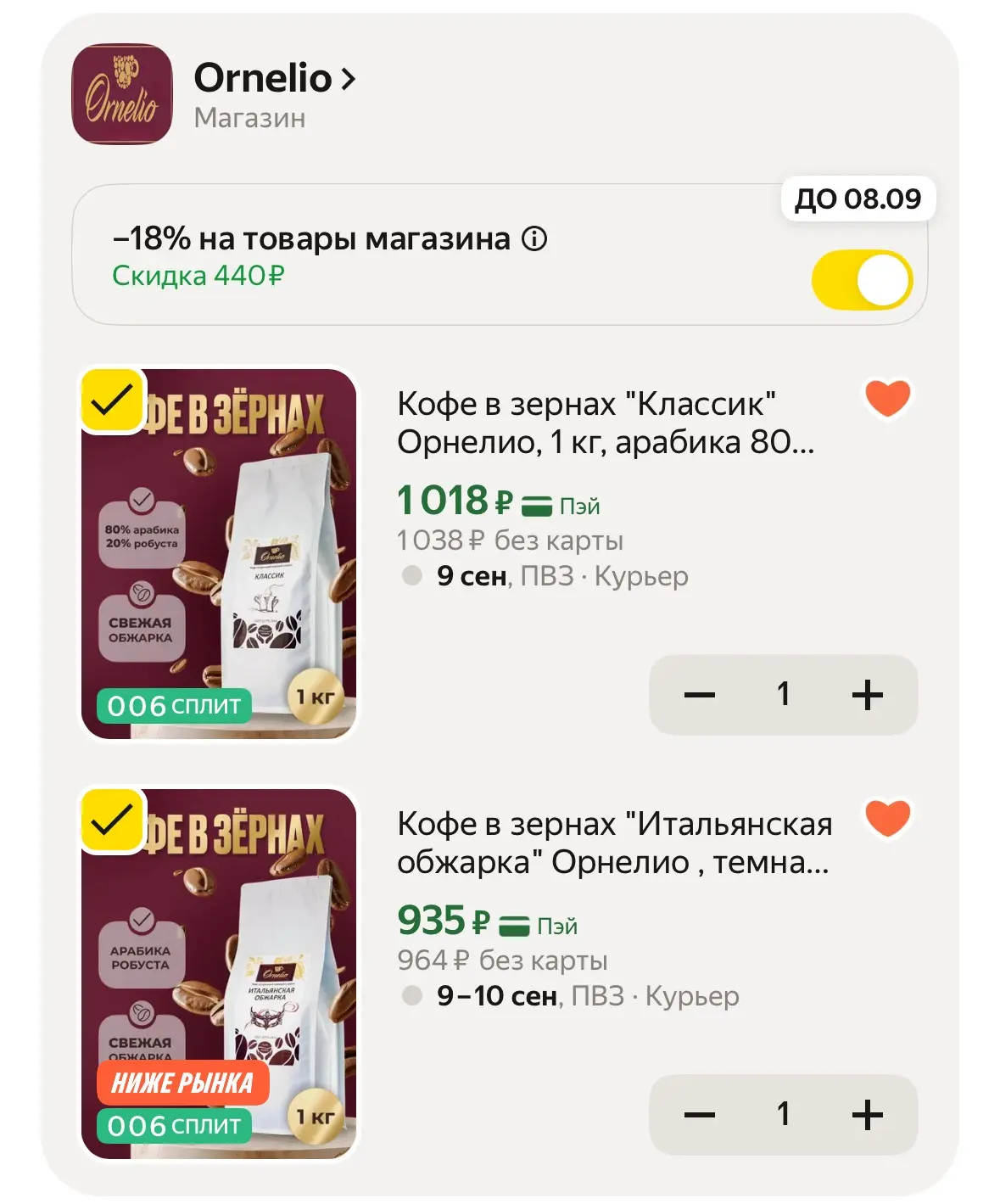Uncheck the "Классик" coffee item

(x=111, y=399)
